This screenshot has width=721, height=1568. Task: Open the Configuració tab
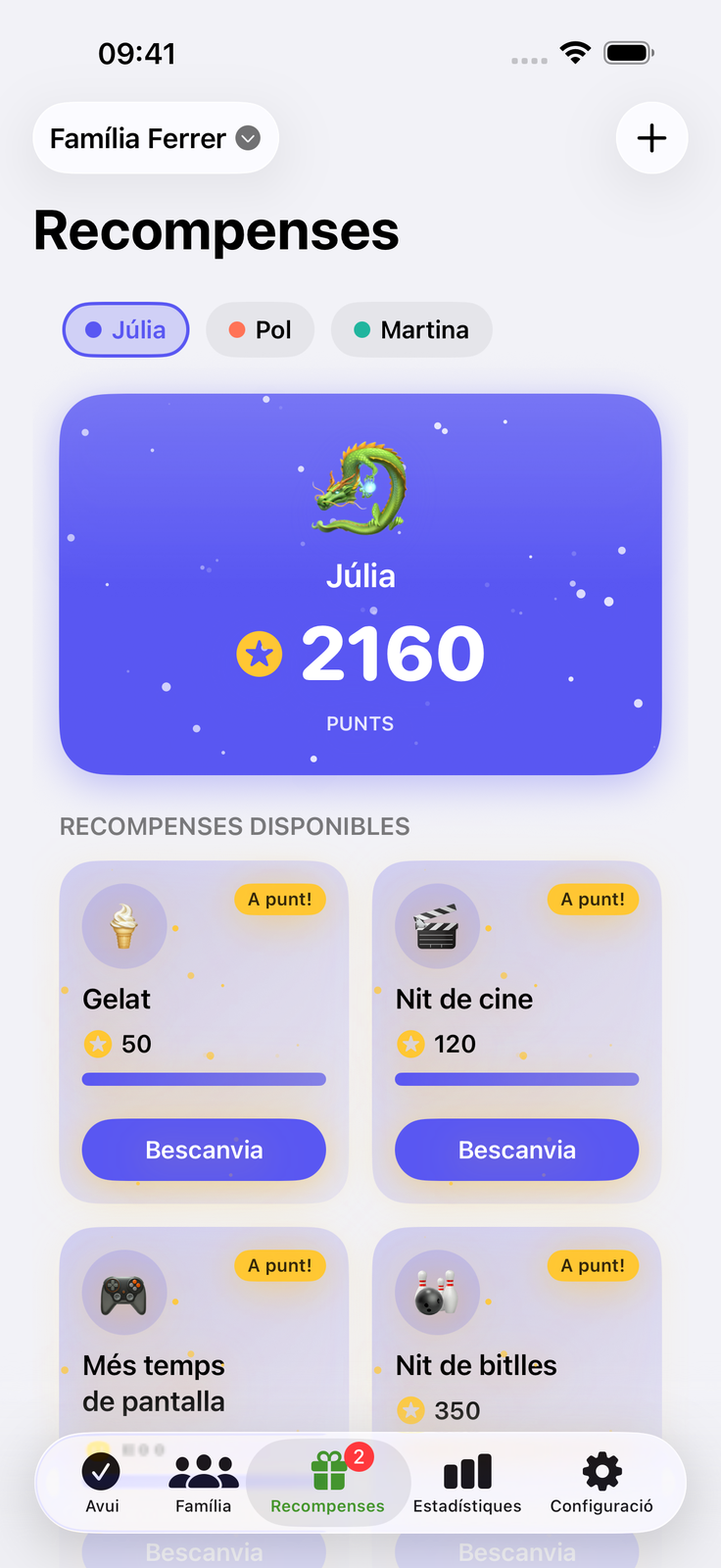[x=601, y=1484]
